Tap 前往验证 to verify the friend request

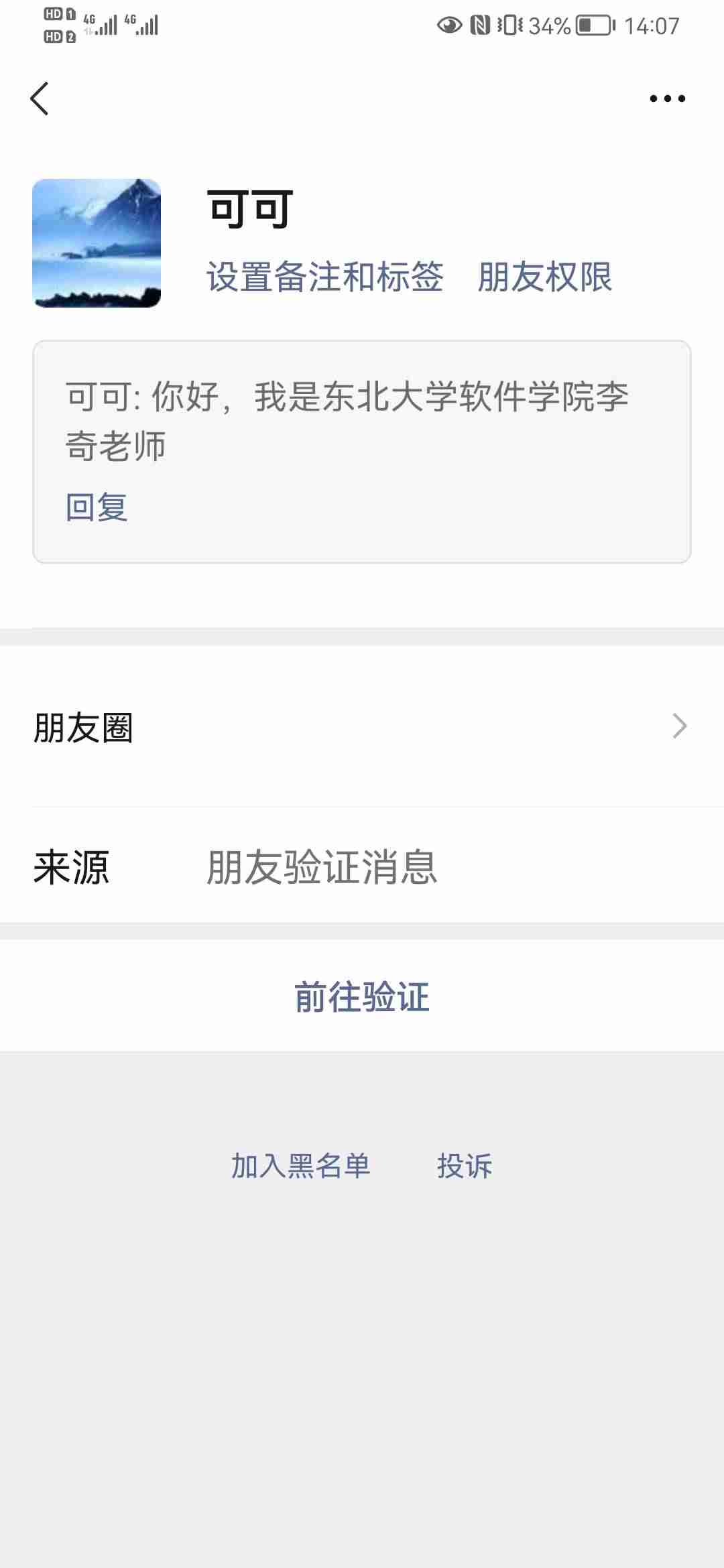point(362,996)
